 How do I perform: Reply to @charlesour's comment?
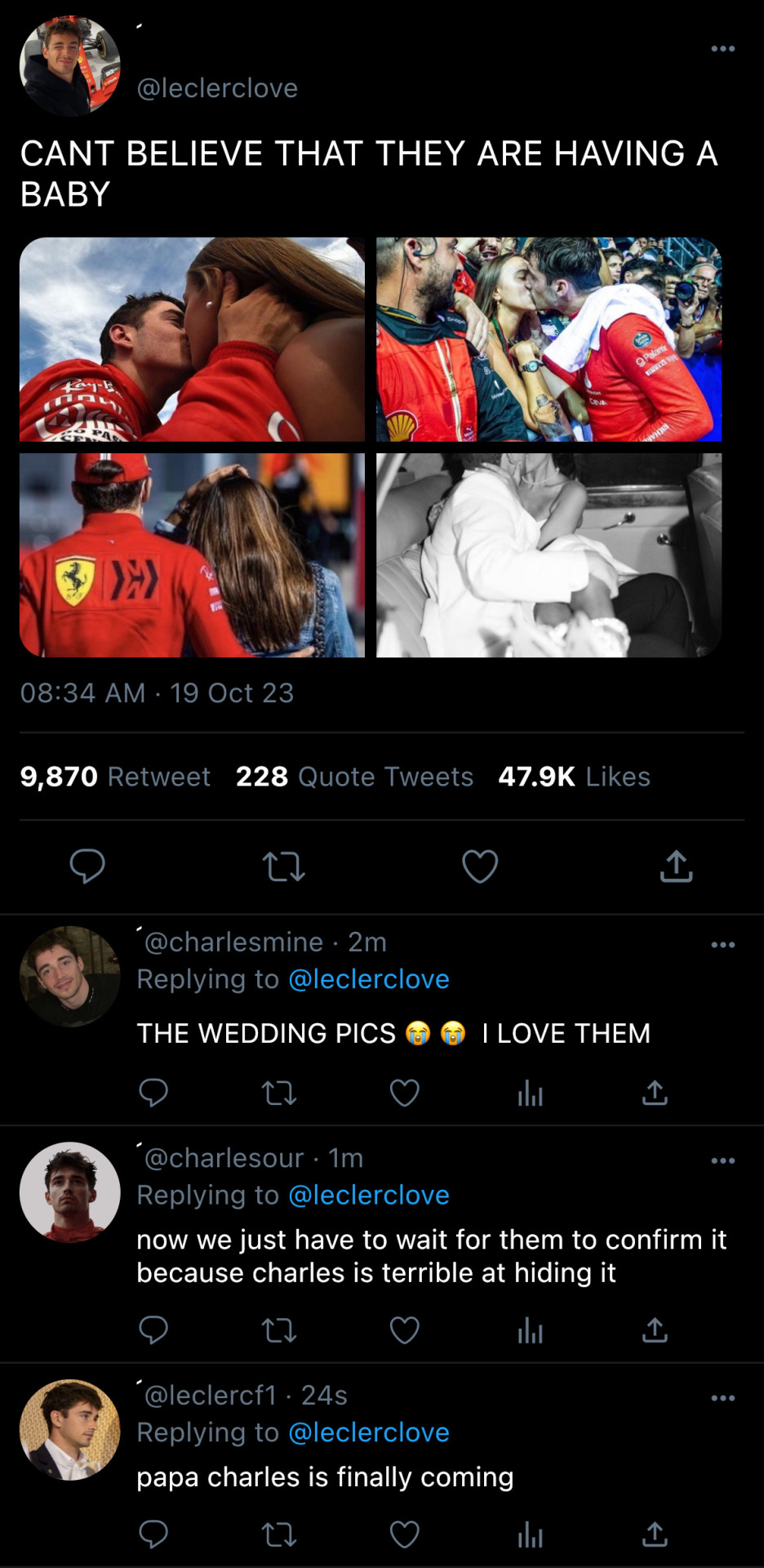point(153,1330)
